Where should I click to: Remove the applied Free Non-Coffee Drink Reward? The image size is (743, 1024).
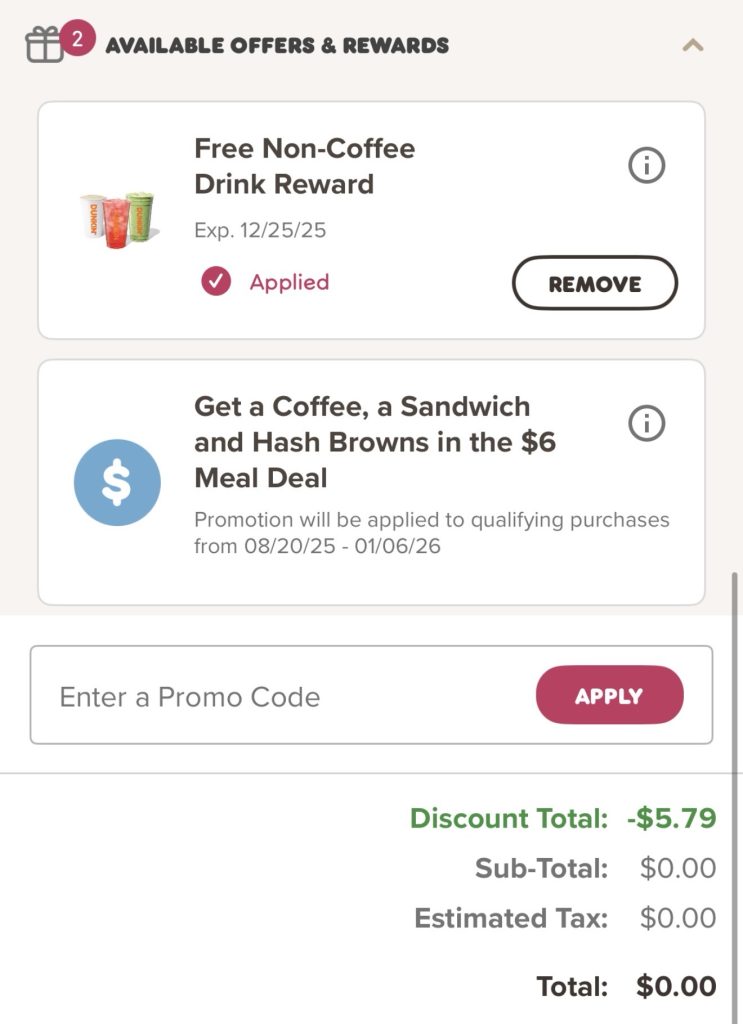point(594,284)
